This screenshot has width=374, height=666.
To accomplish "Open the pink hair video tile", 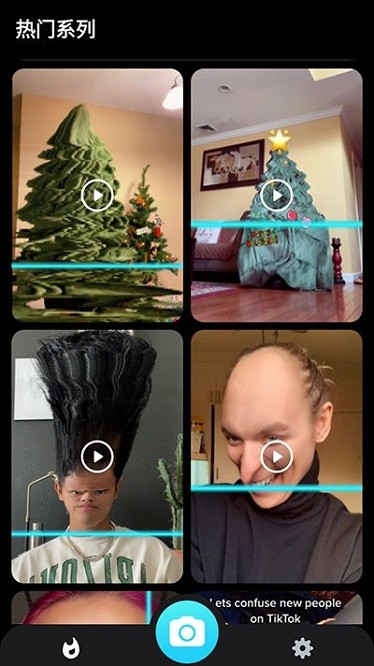I will coord(82,607).
